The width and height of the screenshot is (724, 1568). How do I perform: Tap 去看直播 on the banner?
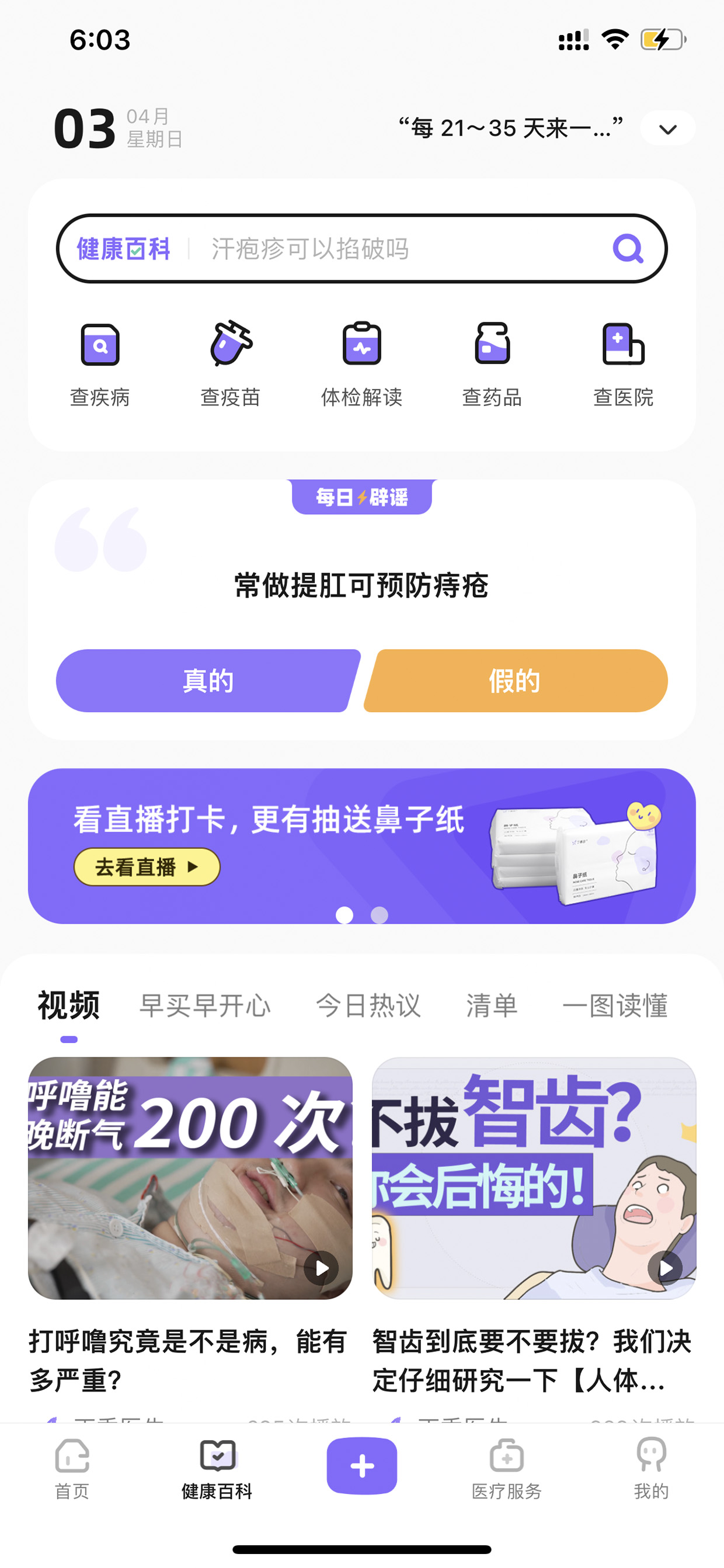(x=147, y=867)
